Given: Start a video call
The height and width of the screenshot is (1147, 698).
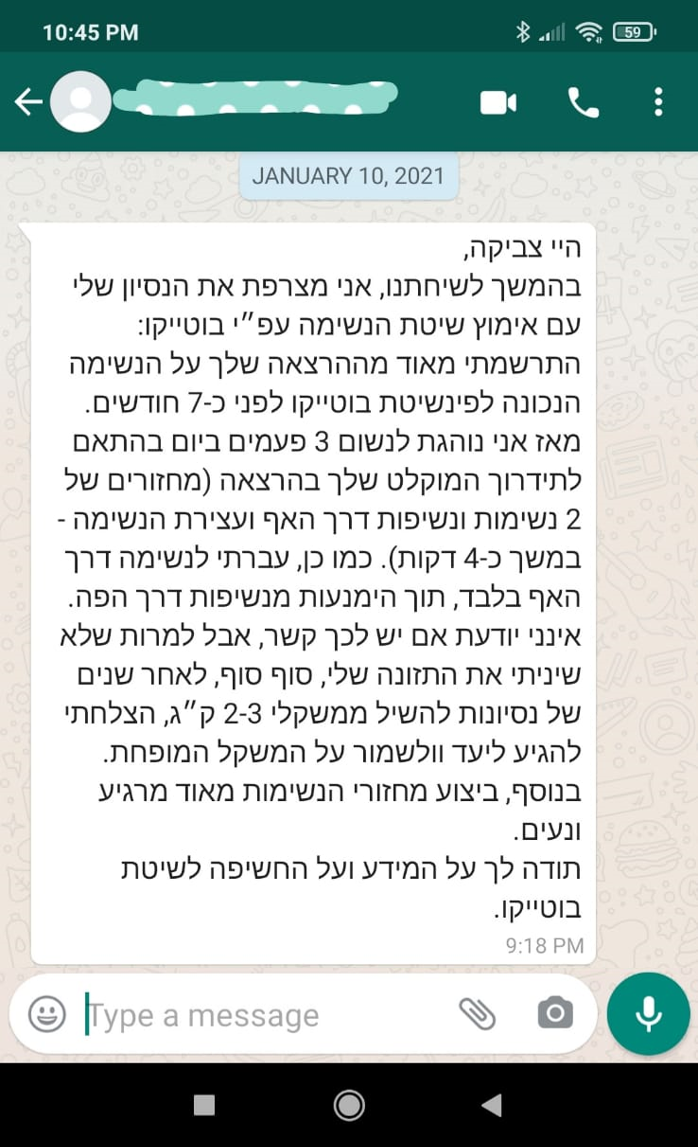Looking at the screenshot, I should (x=498, y=102).
